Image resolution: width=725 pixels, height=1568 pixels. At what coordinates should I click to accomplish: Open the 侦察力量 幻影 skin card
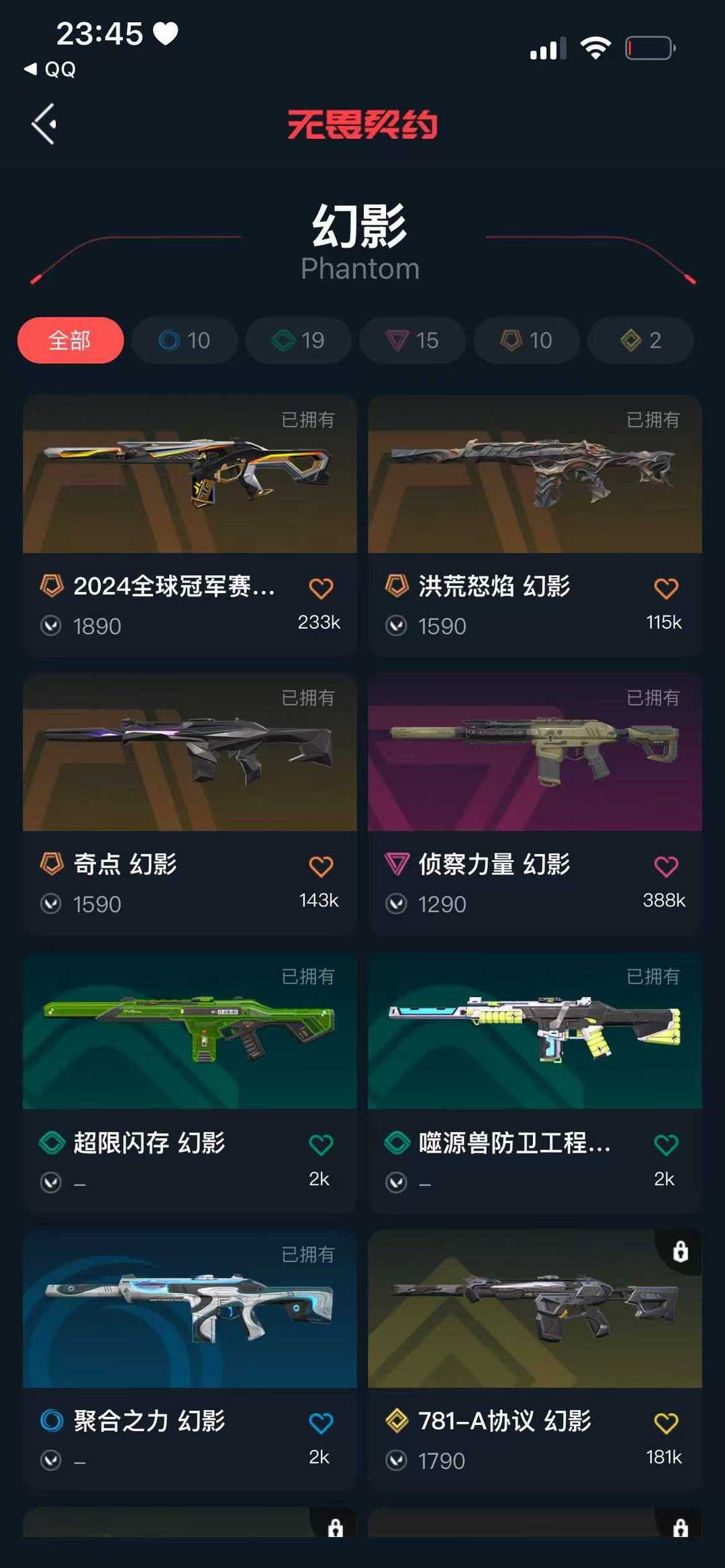535,804
